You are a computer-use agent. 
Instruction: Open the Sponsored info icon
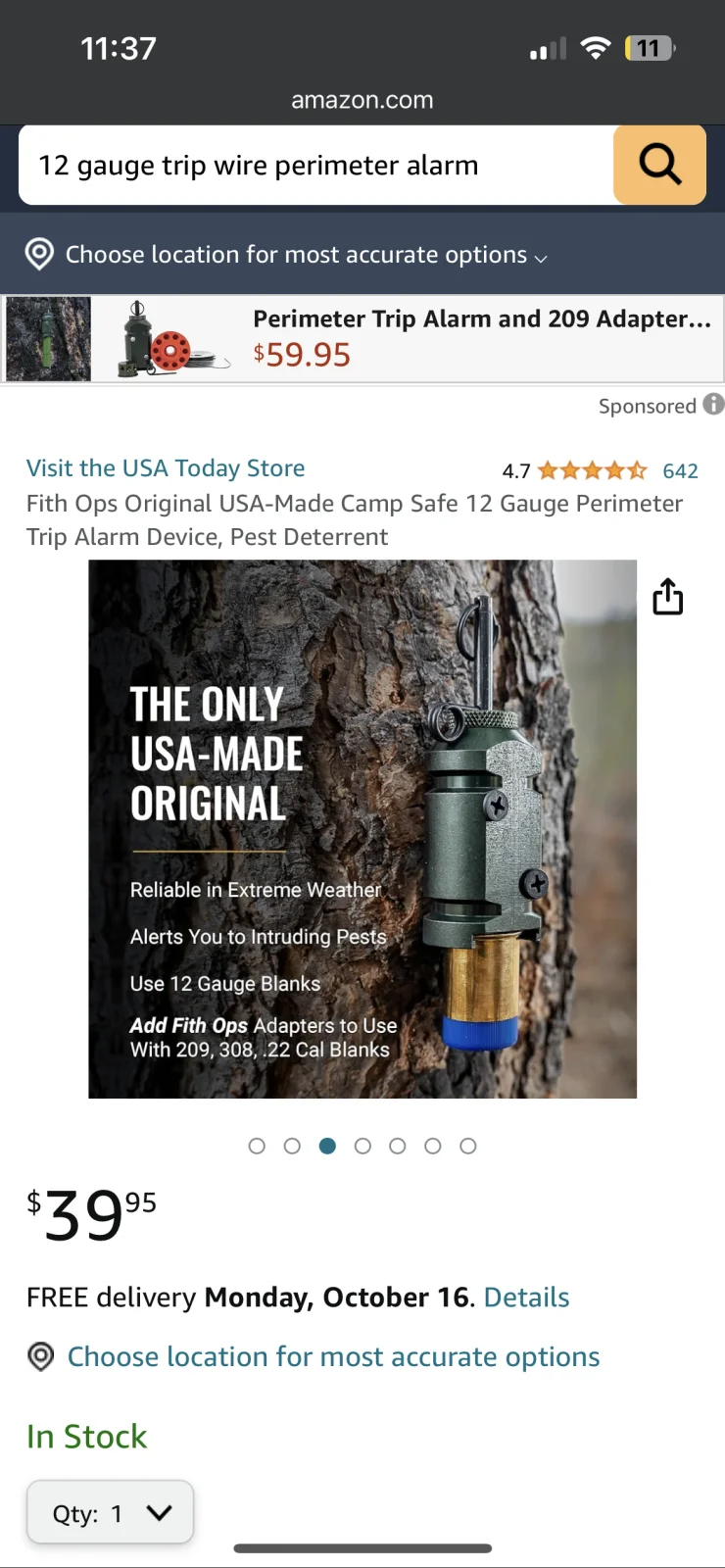click(x=714, y=404)
